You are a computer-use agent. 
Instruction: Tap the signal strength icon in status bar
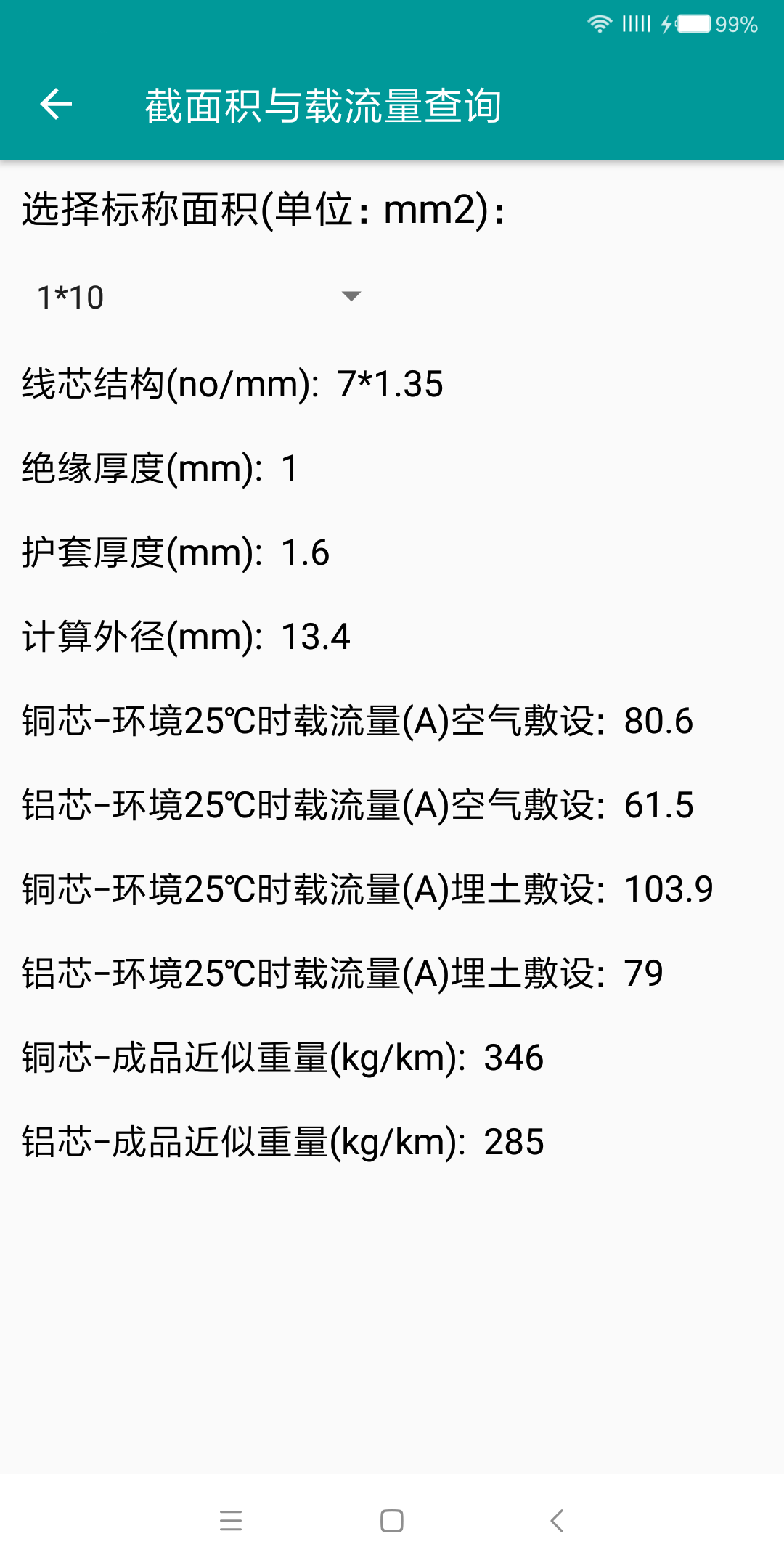click(x=635, y=23)
